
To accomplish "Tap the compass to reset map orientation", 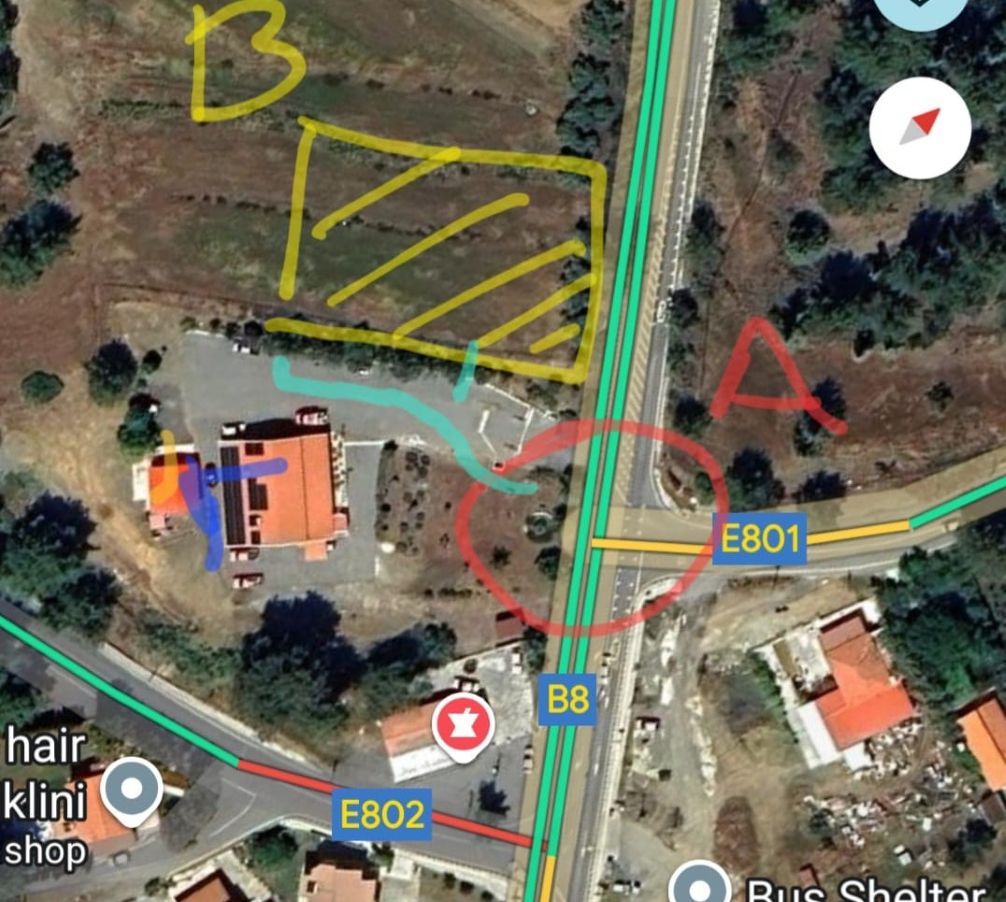I will tap(919, 128).
